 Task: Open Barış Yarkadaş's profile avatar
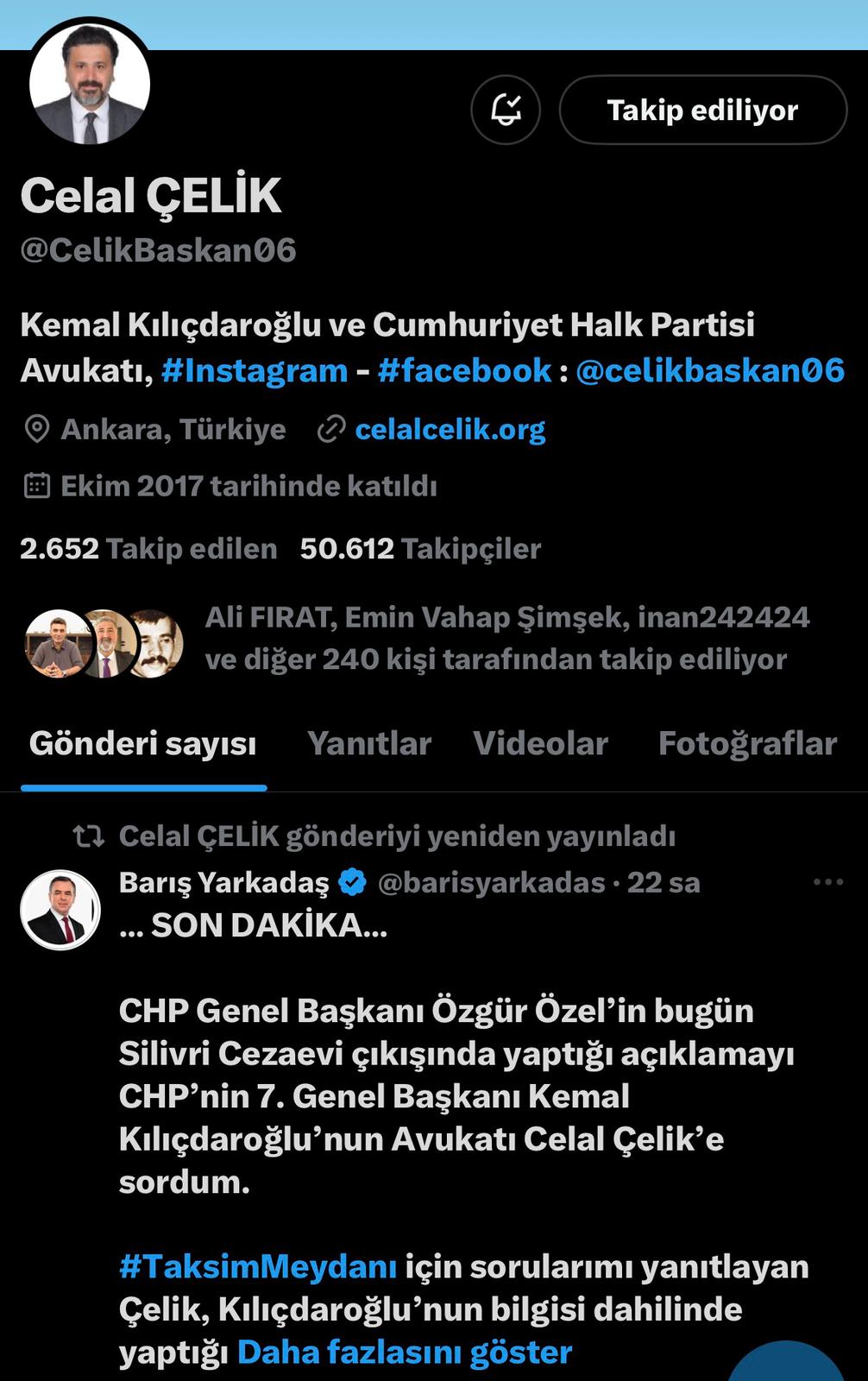tap(60, 910)
